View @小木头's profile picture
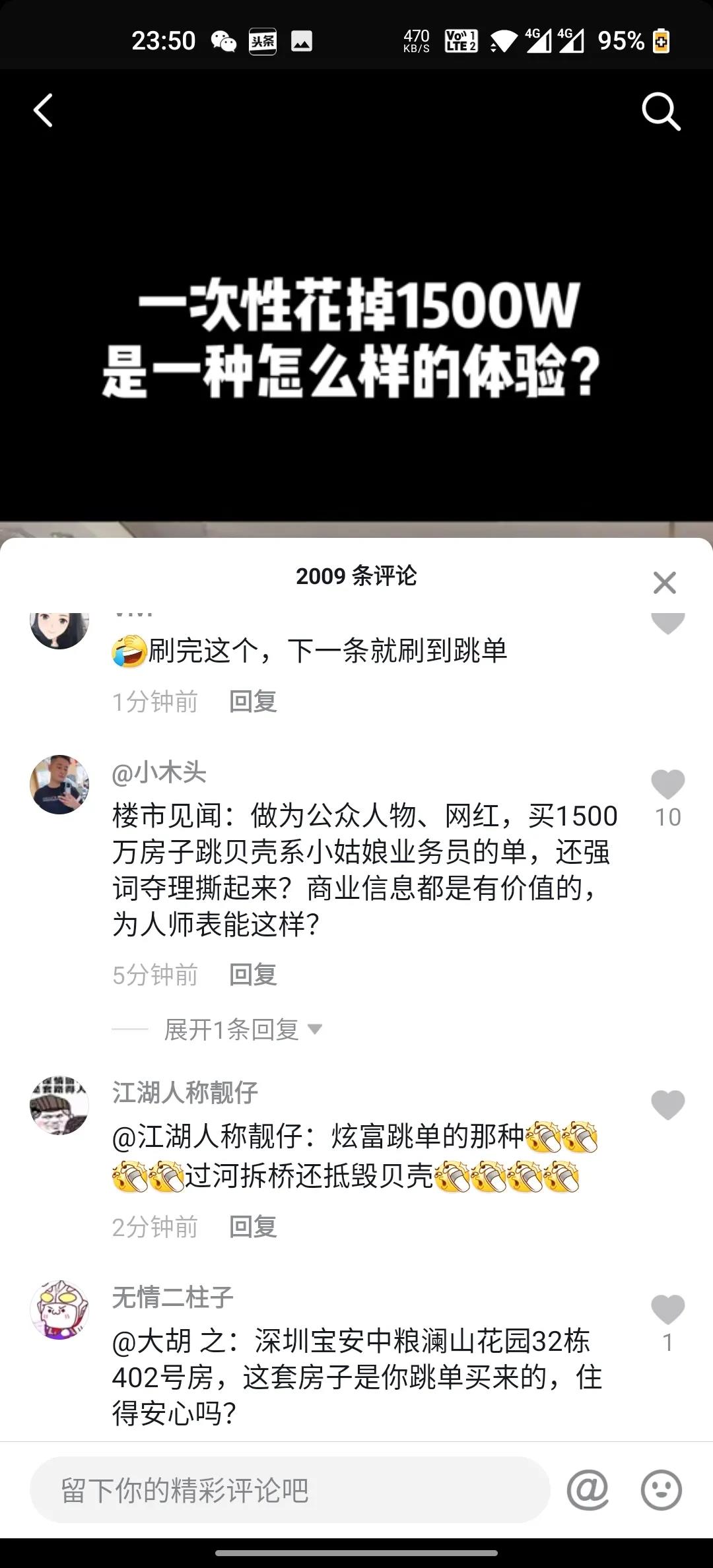 point(59,785)
